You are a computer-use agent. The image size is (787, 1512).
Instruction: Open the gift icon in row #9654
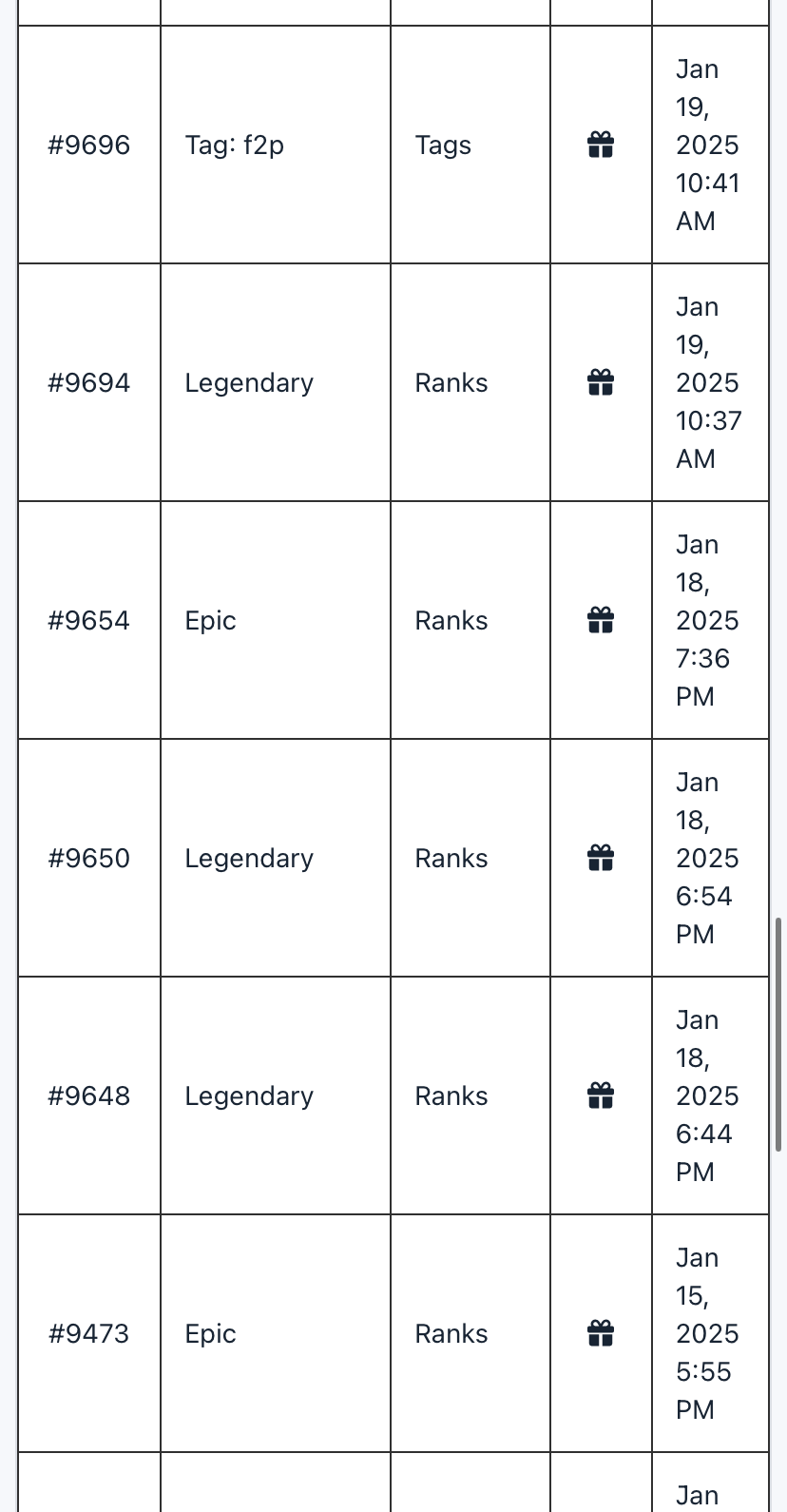pyautogui.click(x=601, y=620)
